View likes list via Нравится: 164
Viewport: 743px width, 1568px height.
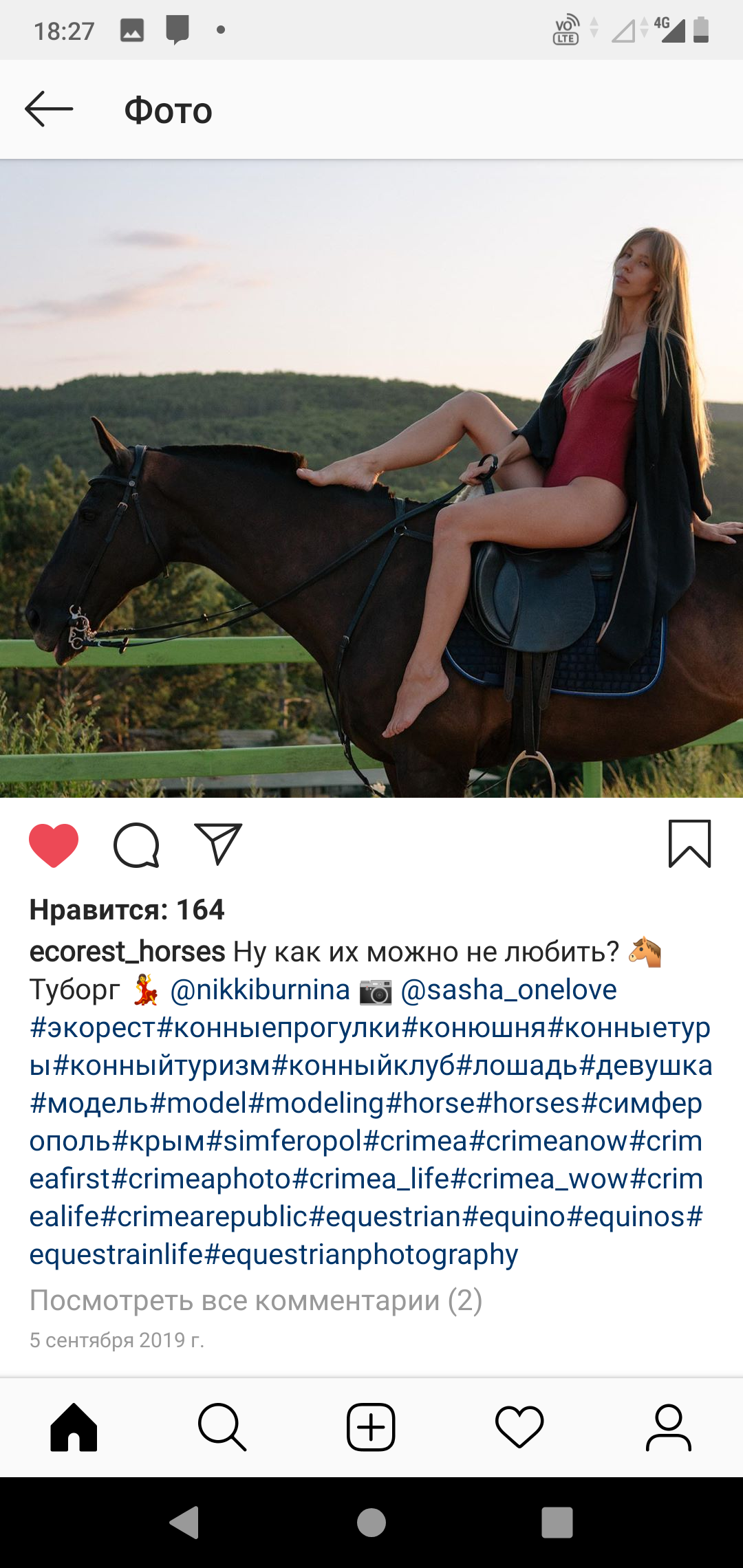point(127,910)
